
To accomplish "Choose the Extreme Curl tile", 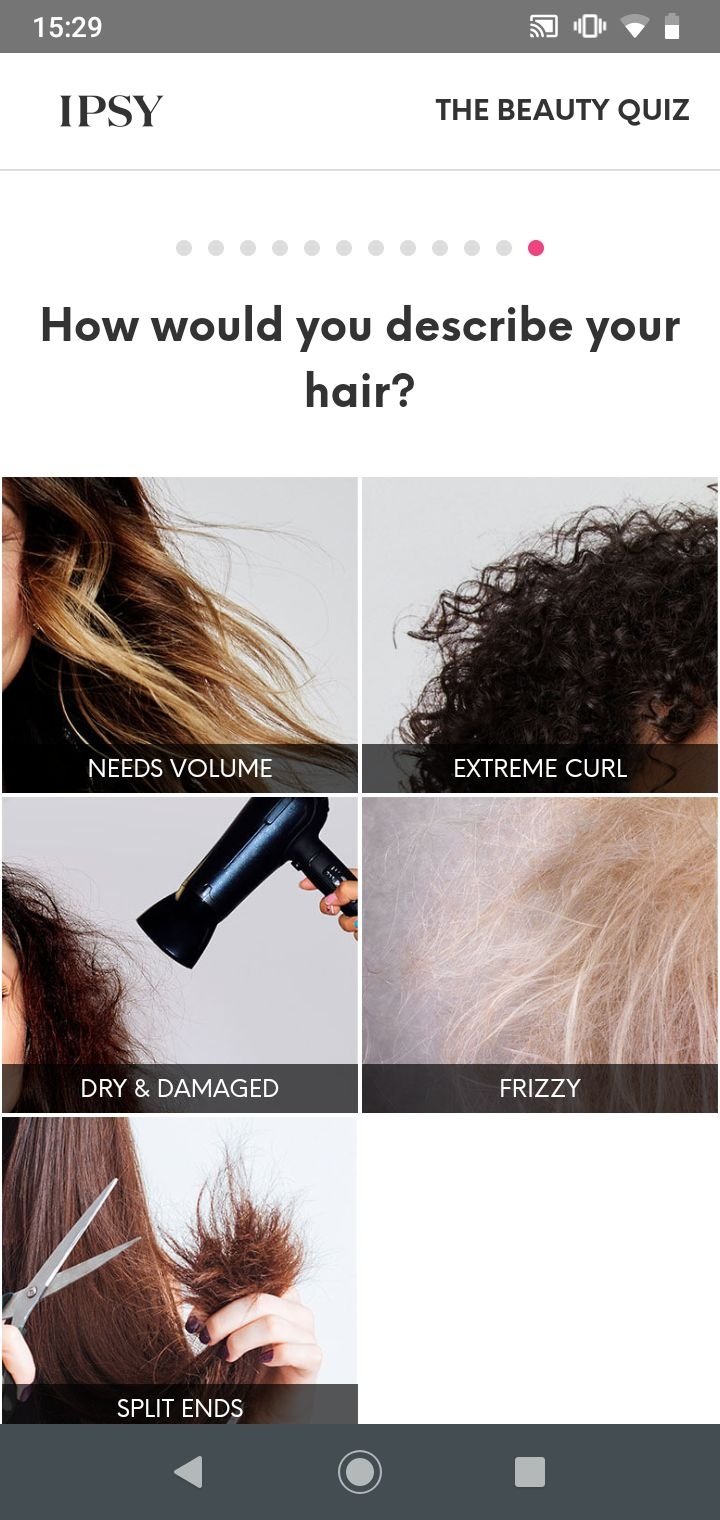I will [540, 635].
